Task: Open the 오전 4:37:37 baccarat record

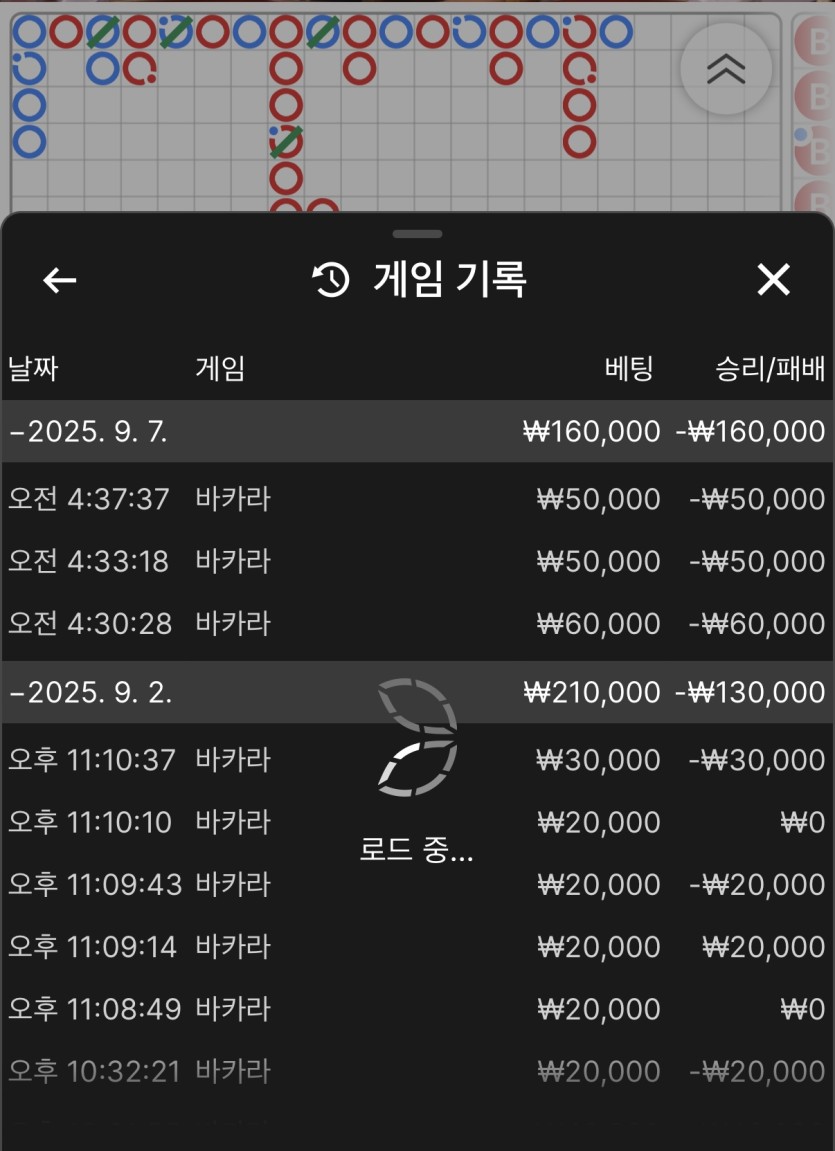Action: click(417, 498)
